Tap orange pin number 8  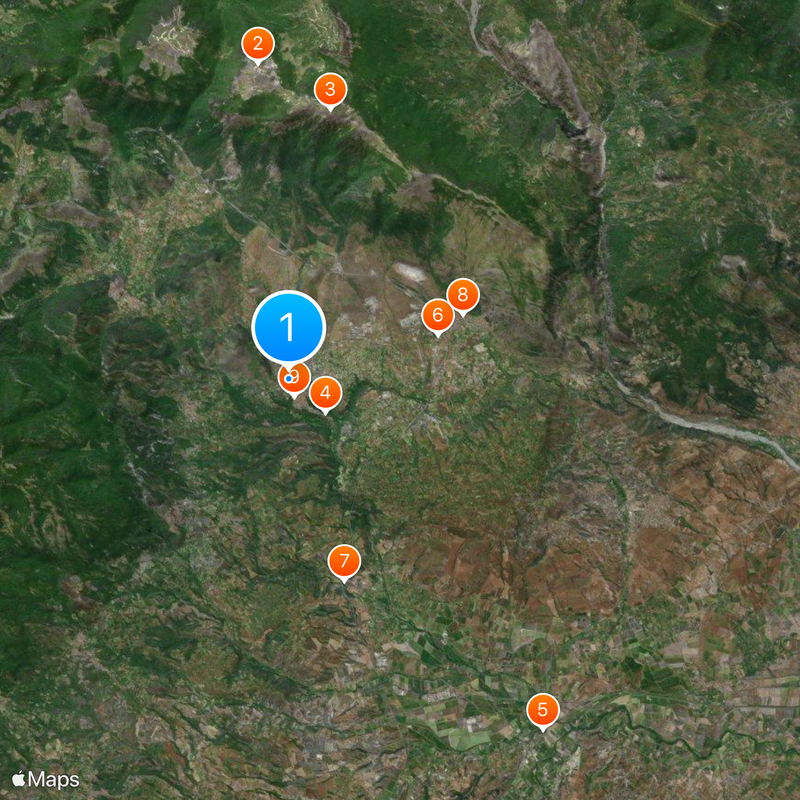(463, 295)
